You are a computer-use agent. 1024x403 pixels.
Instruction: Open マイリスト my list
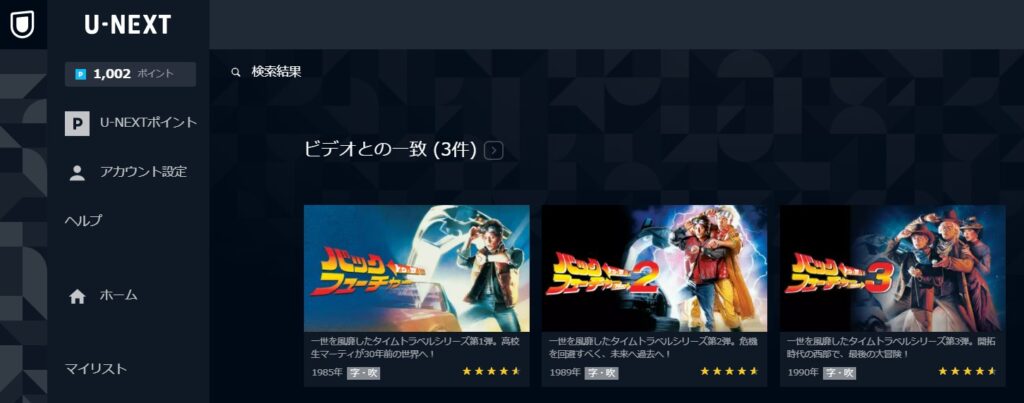96,369
